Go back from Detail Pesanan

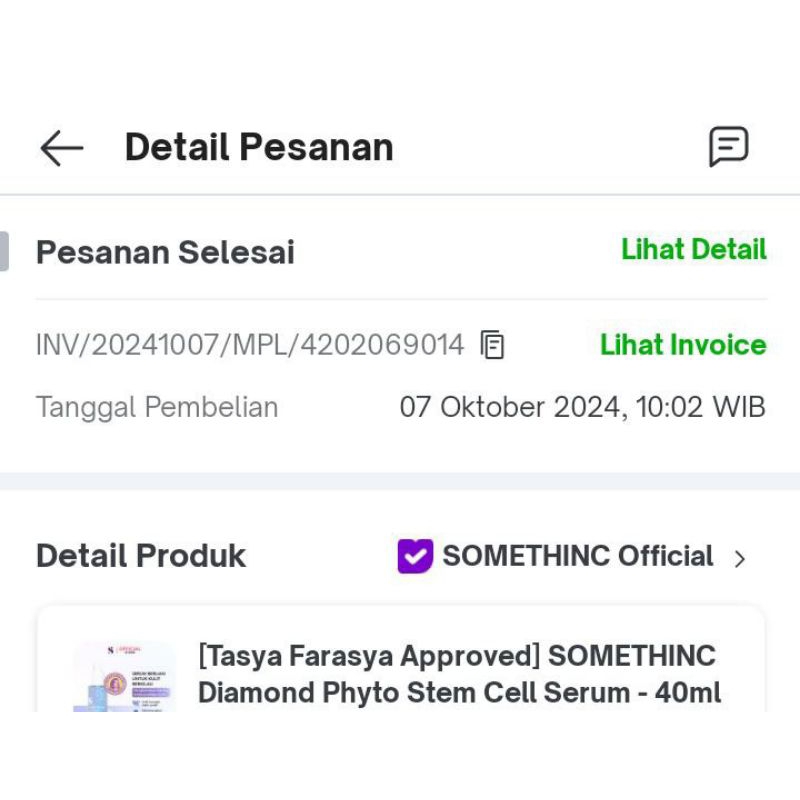(61, 148)
